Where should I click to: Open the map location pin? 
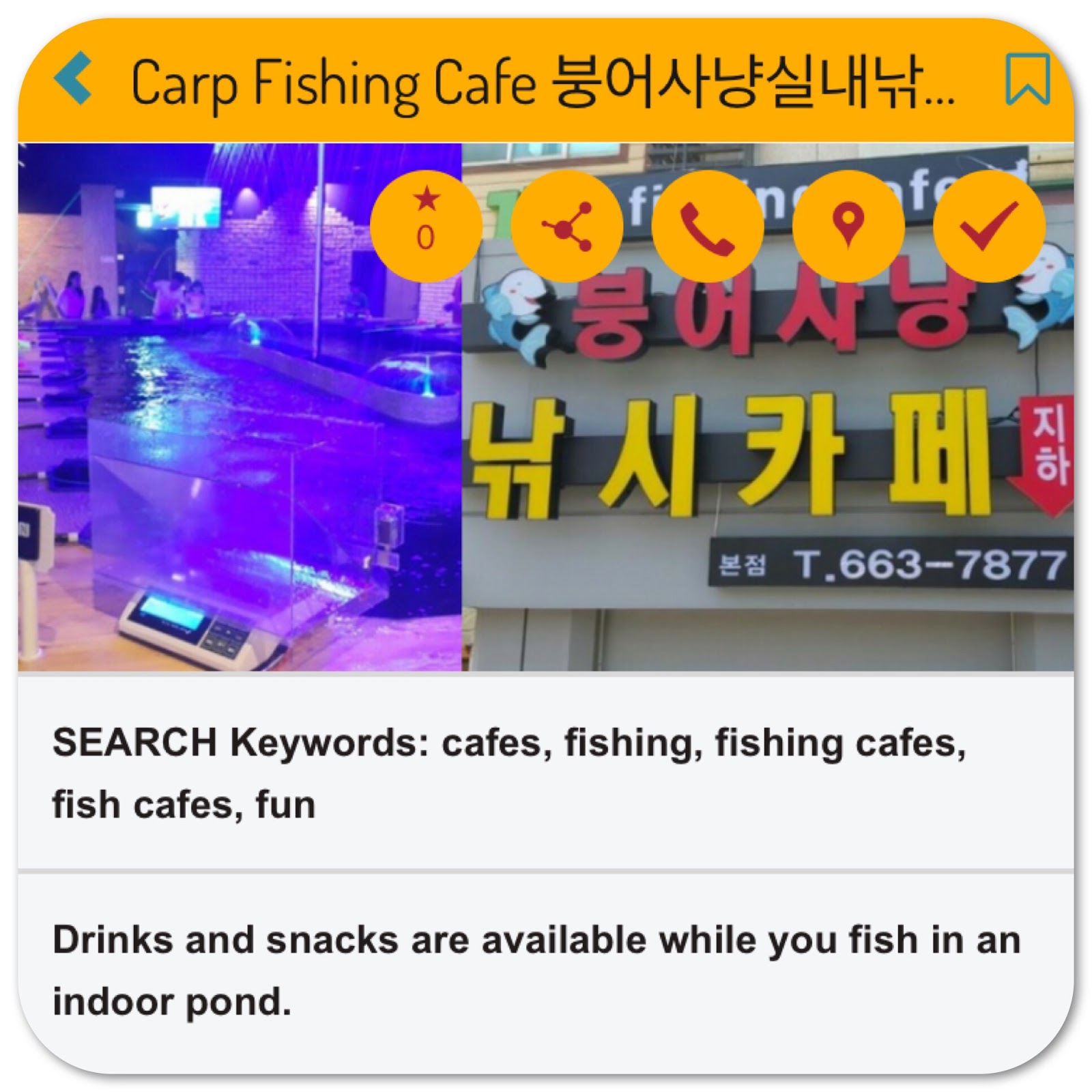[848, 225]
